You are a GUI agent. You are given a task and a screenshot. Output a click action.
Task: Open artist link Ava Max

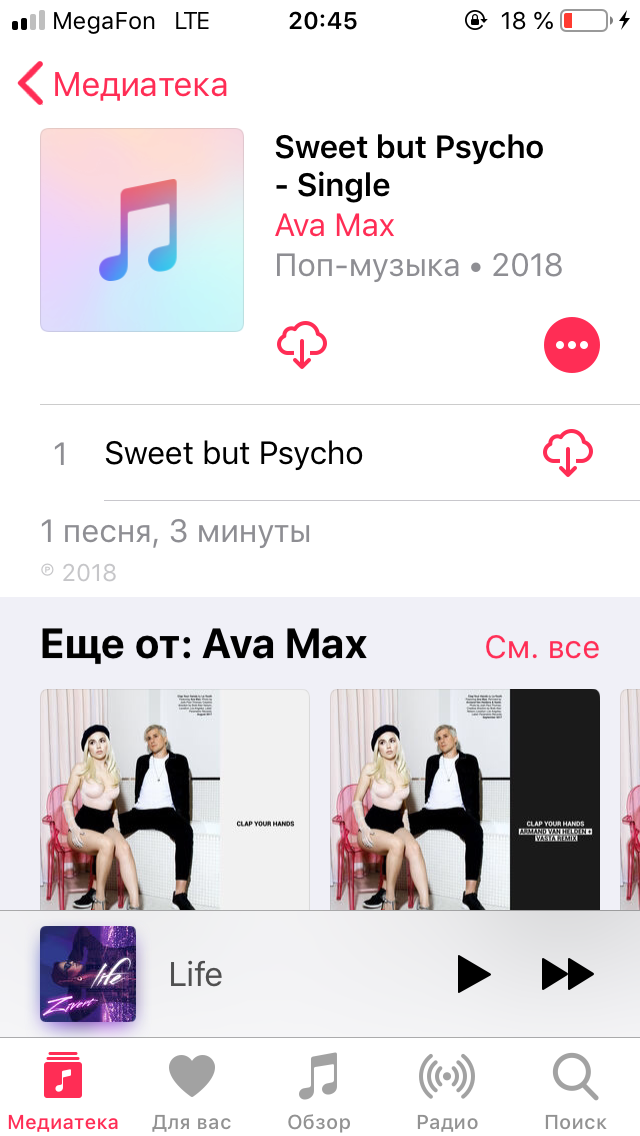click(334, 226)
